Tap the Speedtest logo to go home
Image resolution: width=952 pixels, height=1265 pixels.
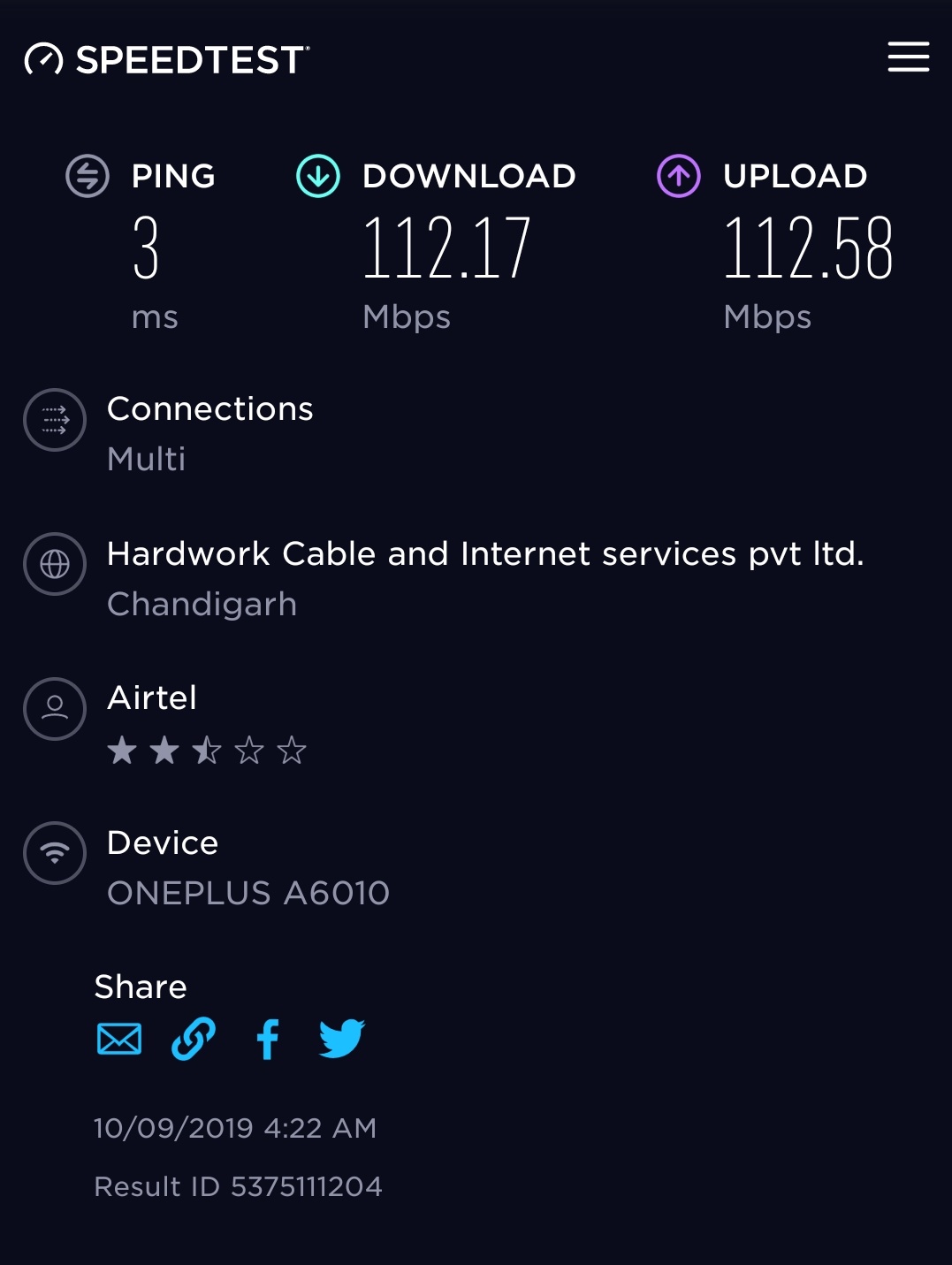pos(167,59)
